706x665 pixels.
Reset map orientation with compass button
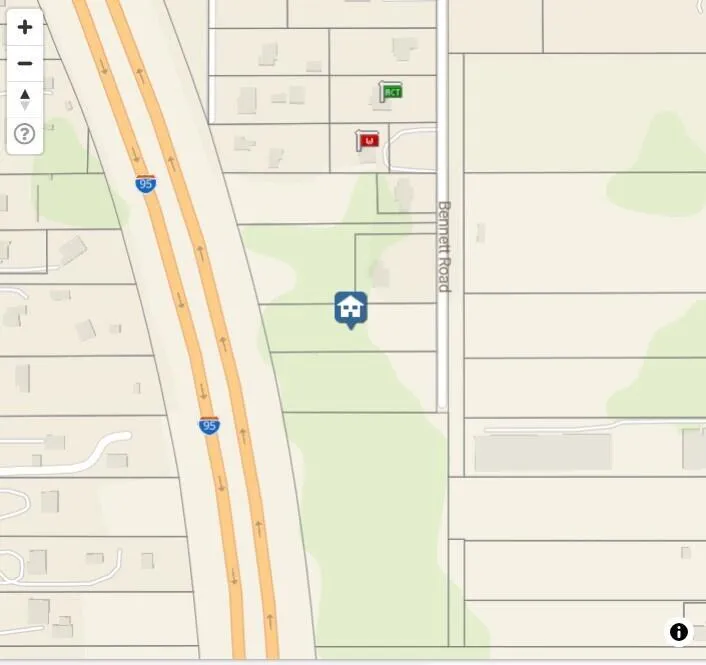tap(25, 99)
